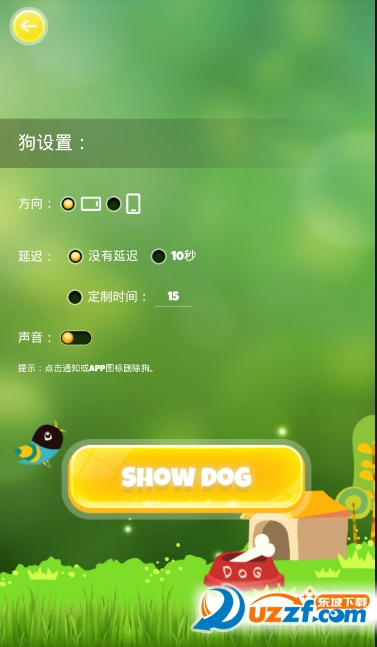Toggle the 声音 sound switch
The width and height of the screenshot is (377, 647).
76,338
